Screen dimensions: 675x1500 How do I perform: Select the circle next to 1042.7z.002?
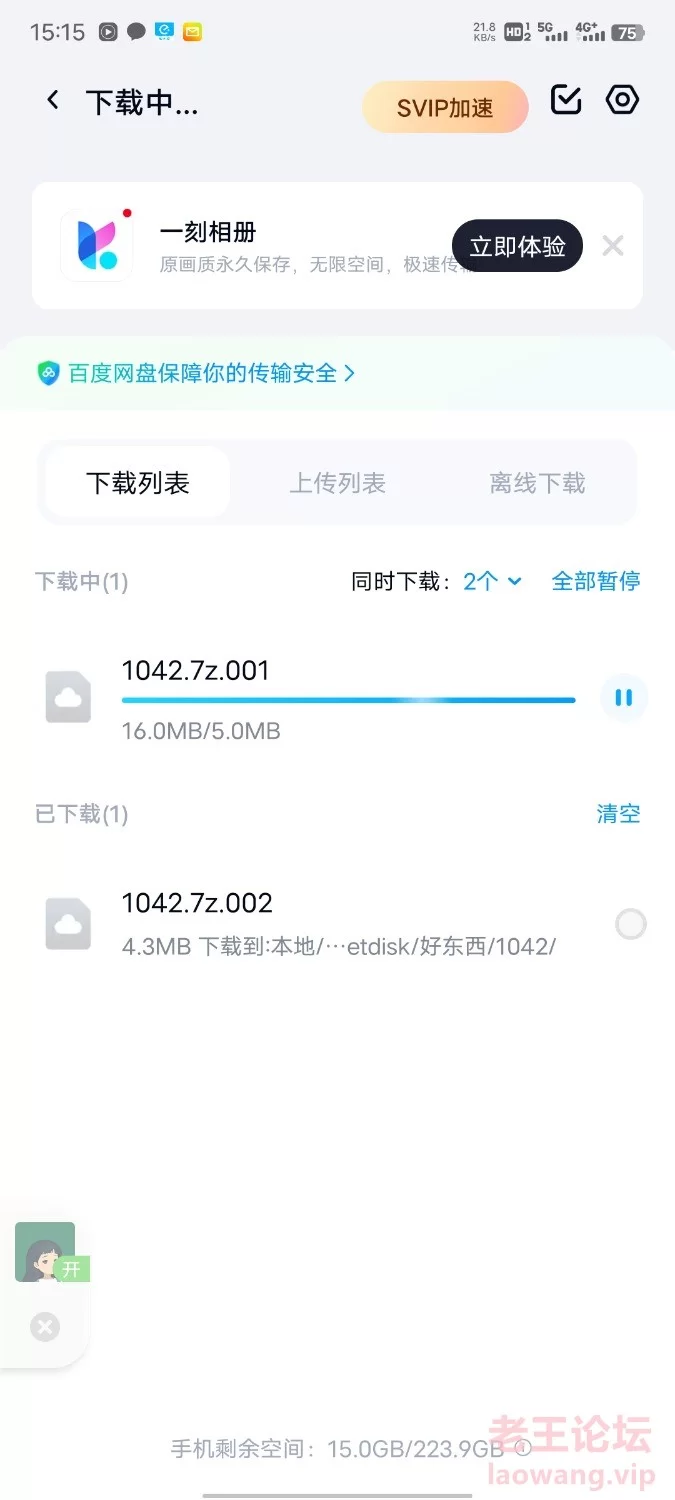point(631,924)
